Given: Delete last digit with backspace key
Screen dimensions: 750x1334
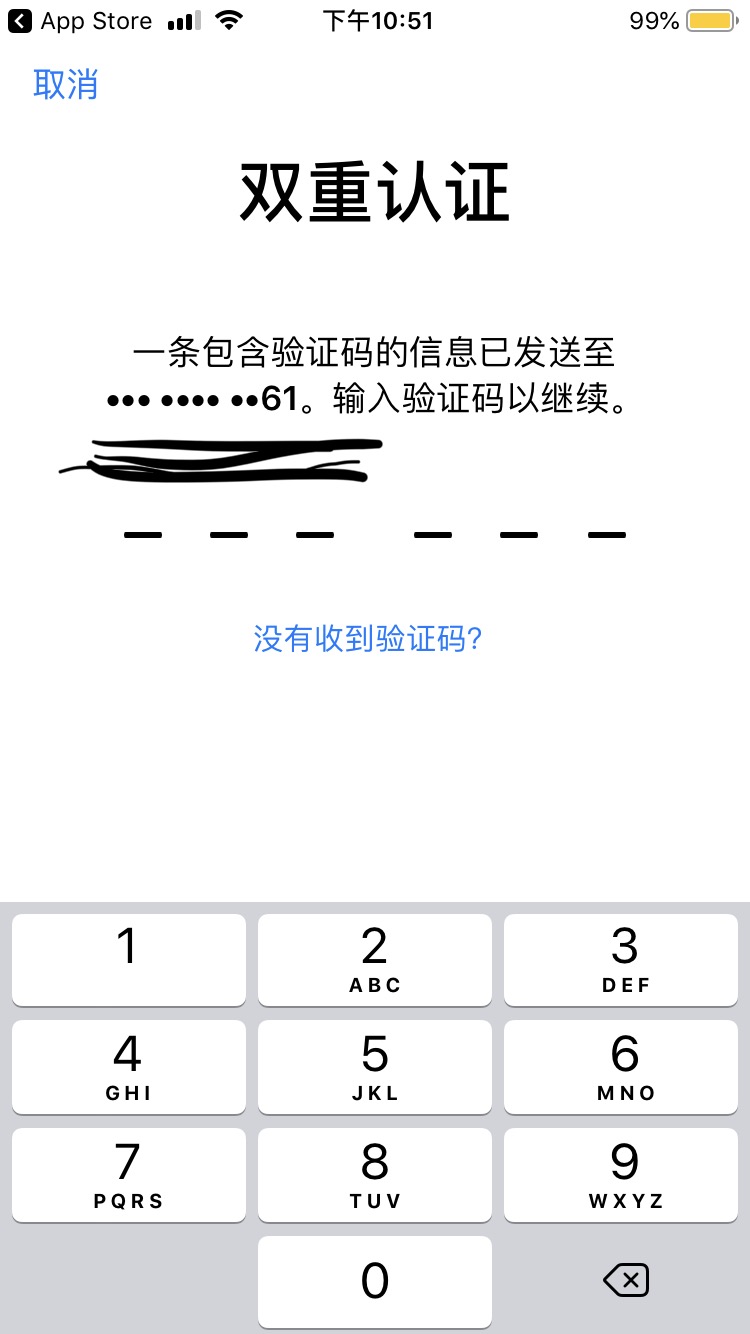Looking at the screenshot, I should pyautogui.click(x=626, y=1280).
